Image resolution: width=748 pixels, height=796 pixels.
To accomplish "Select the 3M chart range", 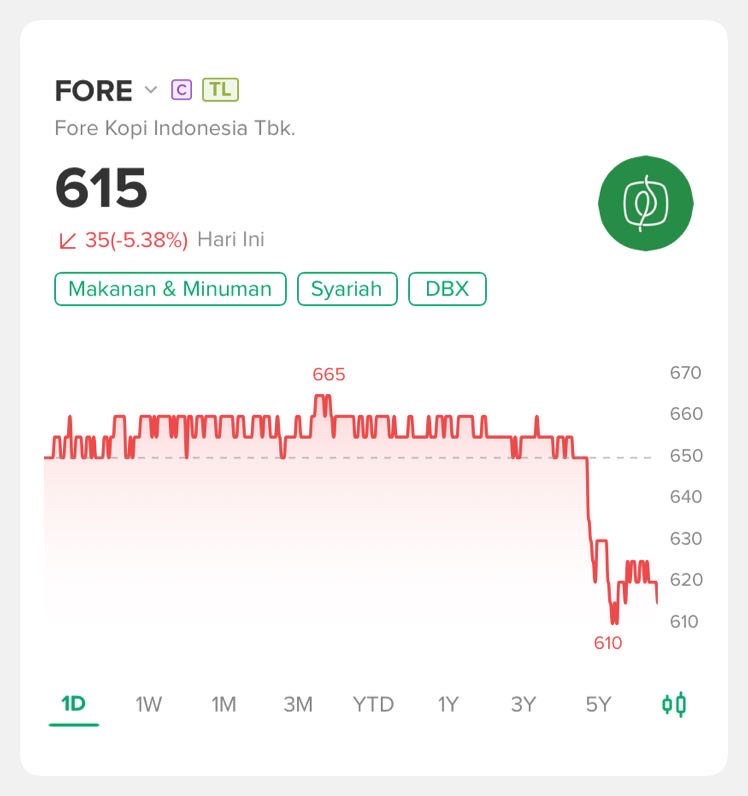I will pos(299,704).
